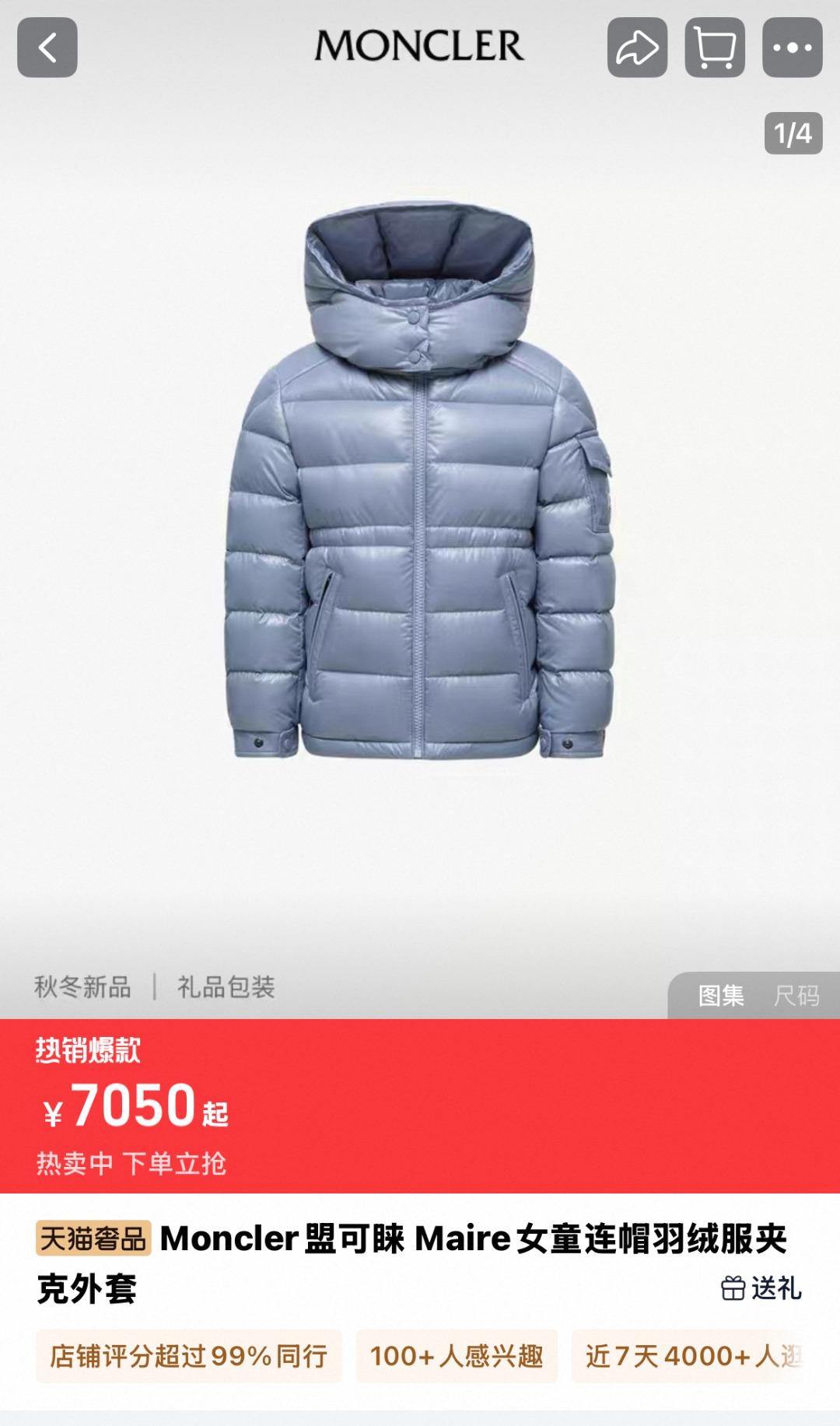The height and width of the screenshot is (1426, 840).
Task: Tap the 店铺评分超过99%同行 chip
Action: (x=189, y=1356)
